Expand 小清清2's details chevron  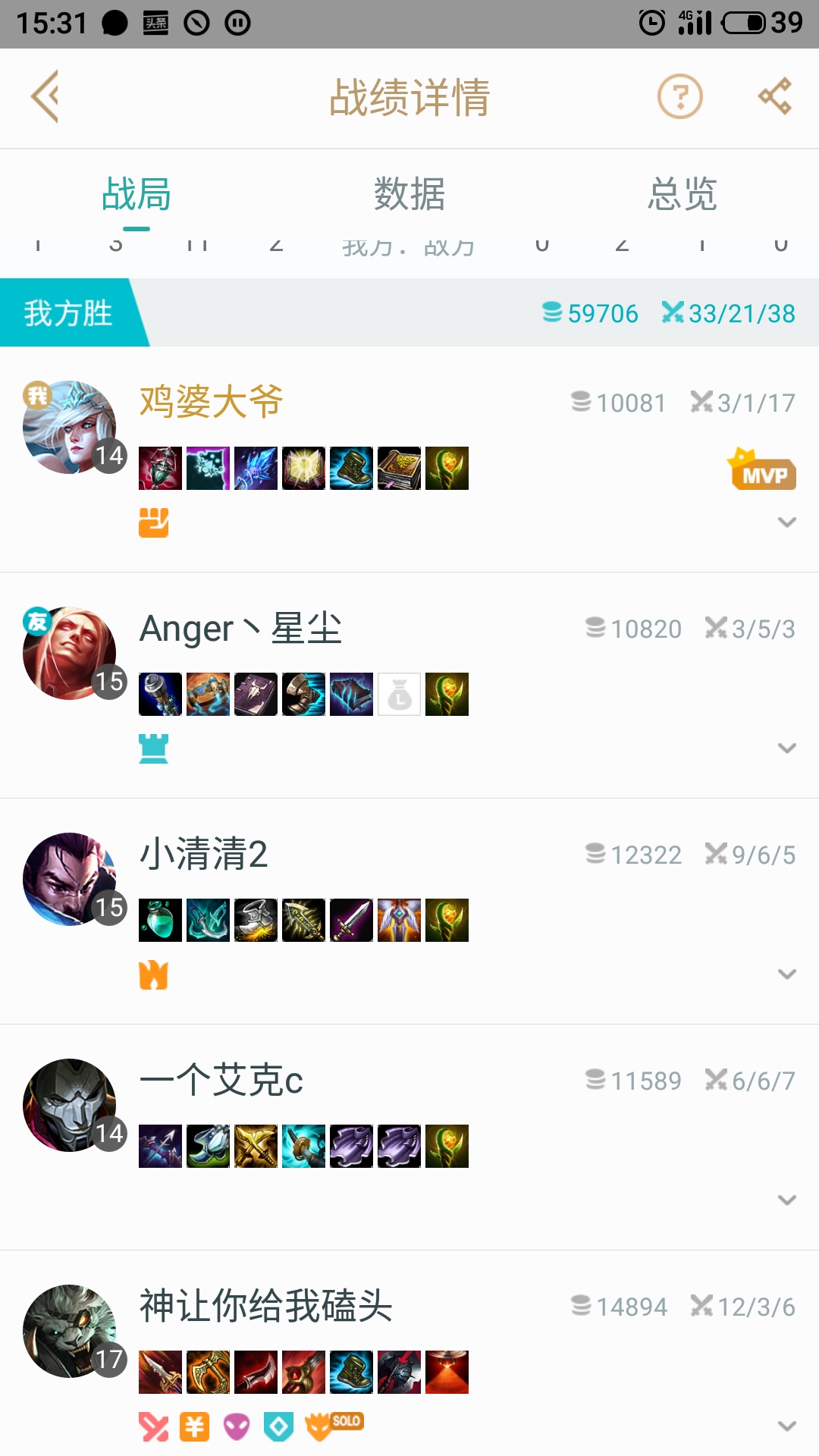pyautogui.click(x=786, y=974)
